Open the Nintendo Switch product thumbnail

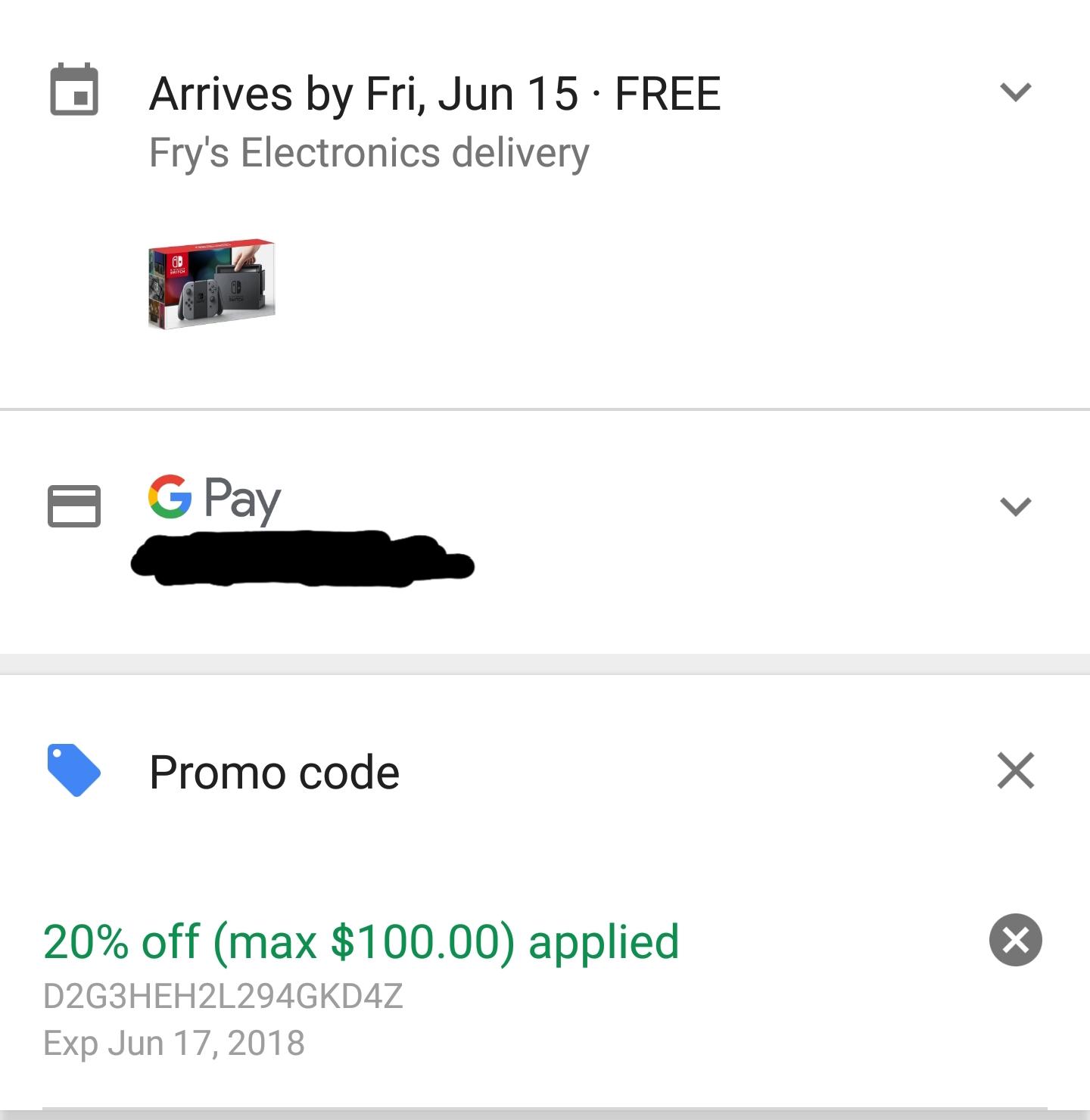(212, 284)
